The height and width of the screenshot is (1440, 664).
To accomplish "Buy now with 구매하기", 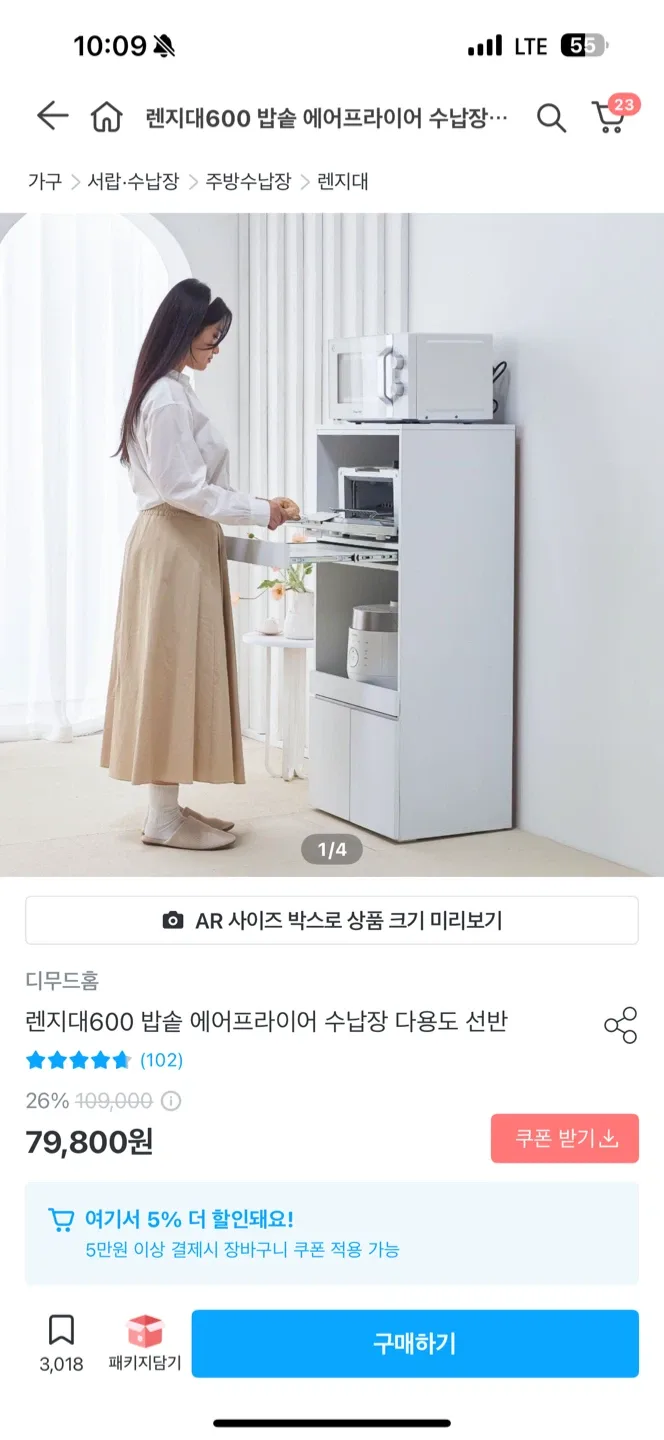I will (x=415, y=1343).
